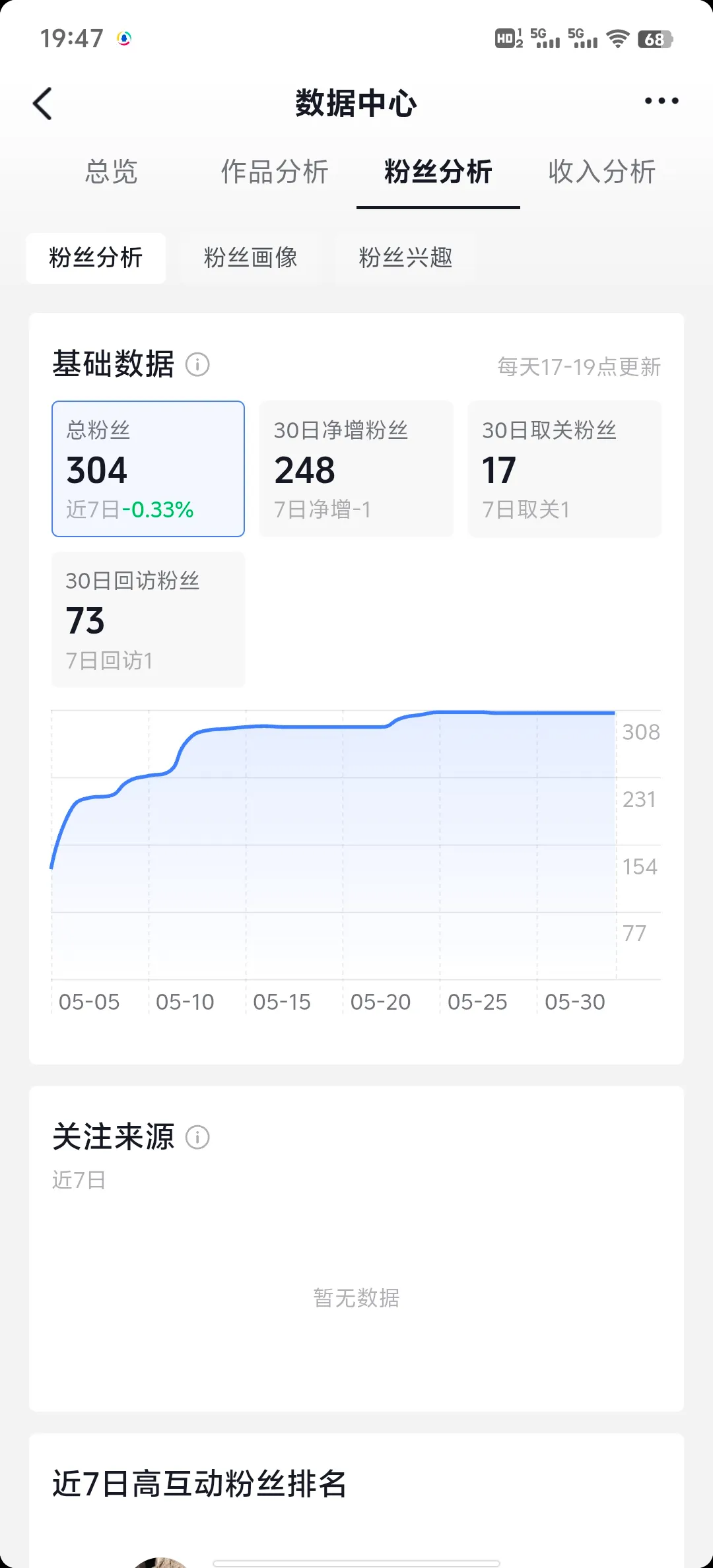
Task: Switch to the 收入分析 tab
Action: click(x=602, y=172)
